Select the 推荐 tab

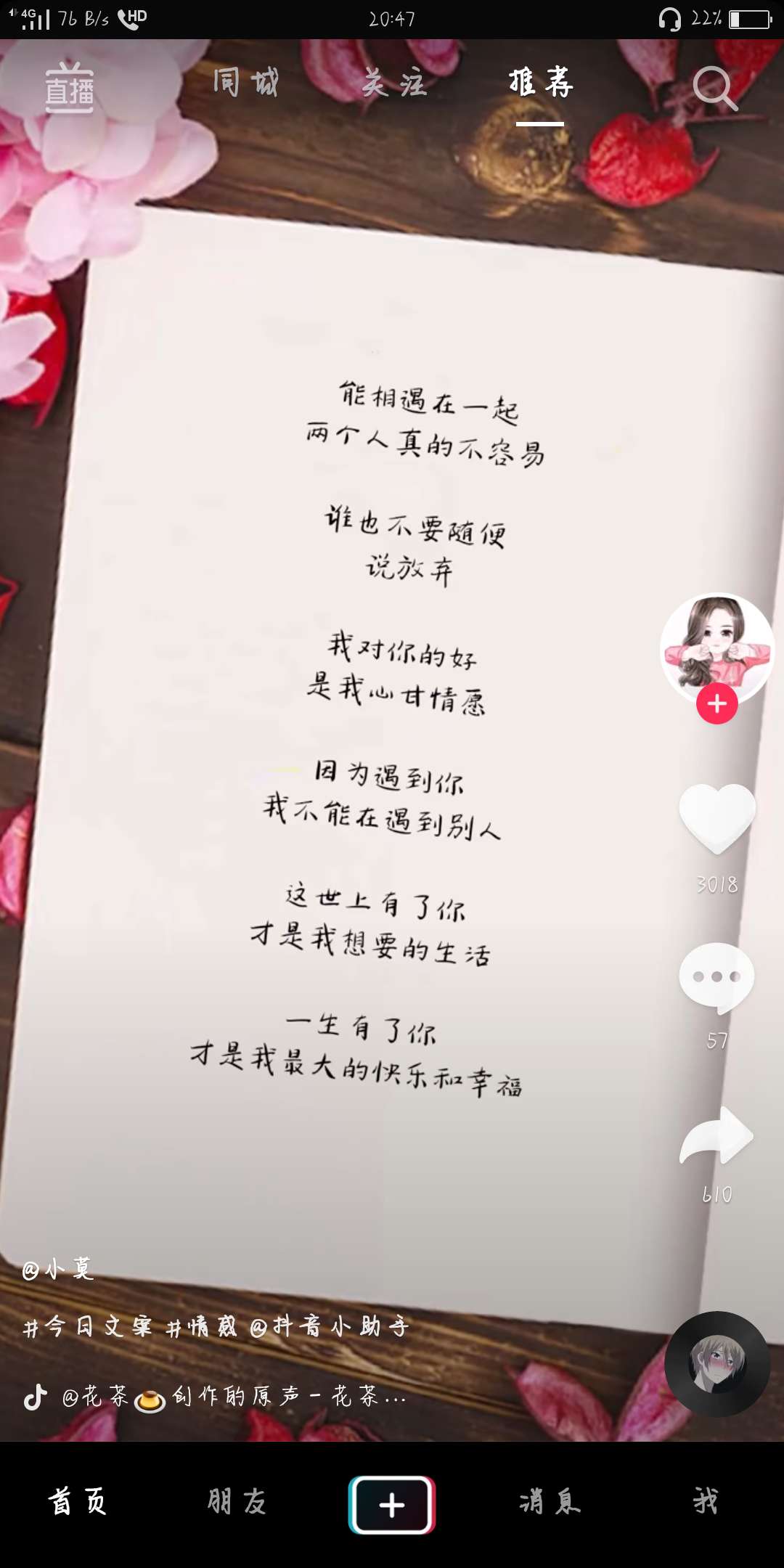(540, 82)
